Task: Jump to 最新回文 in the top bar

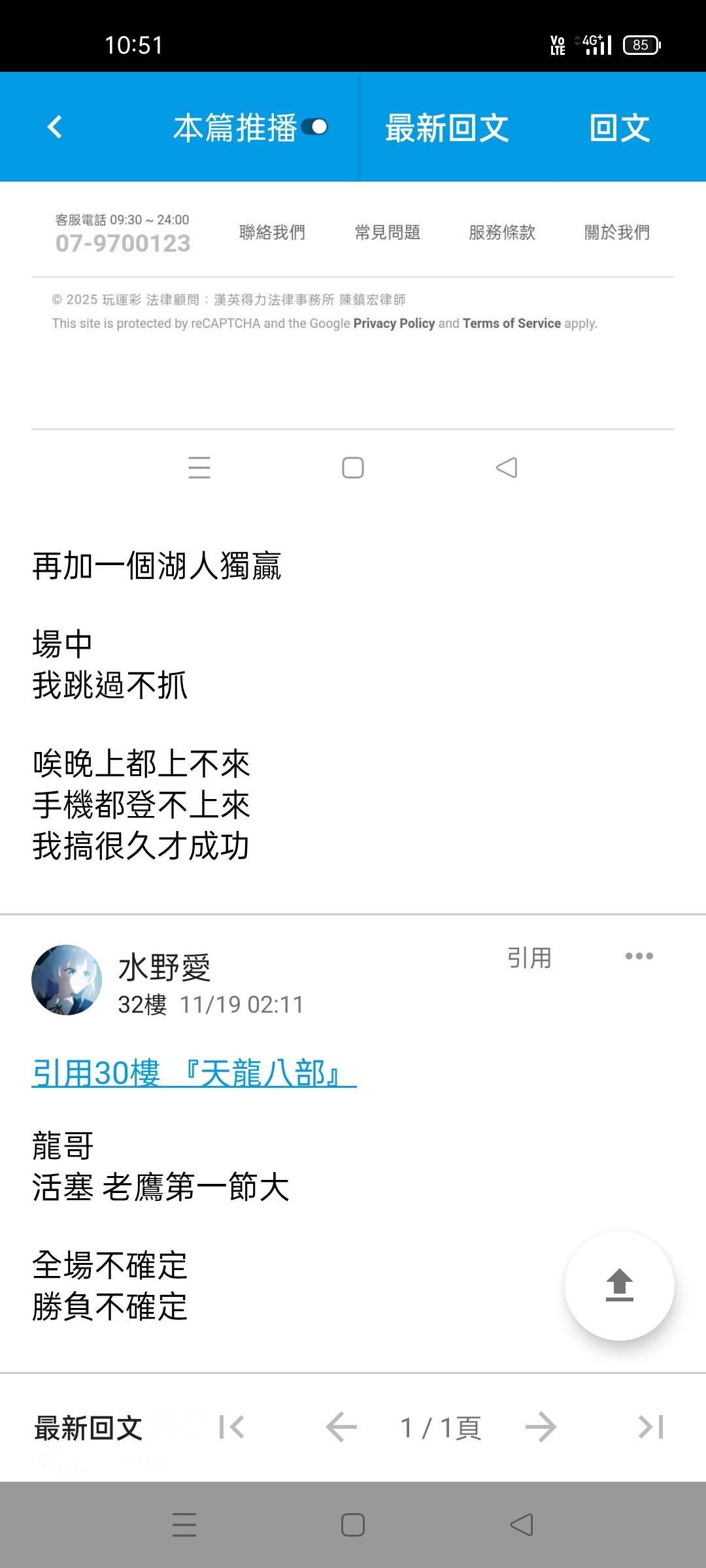Action: 447,127
